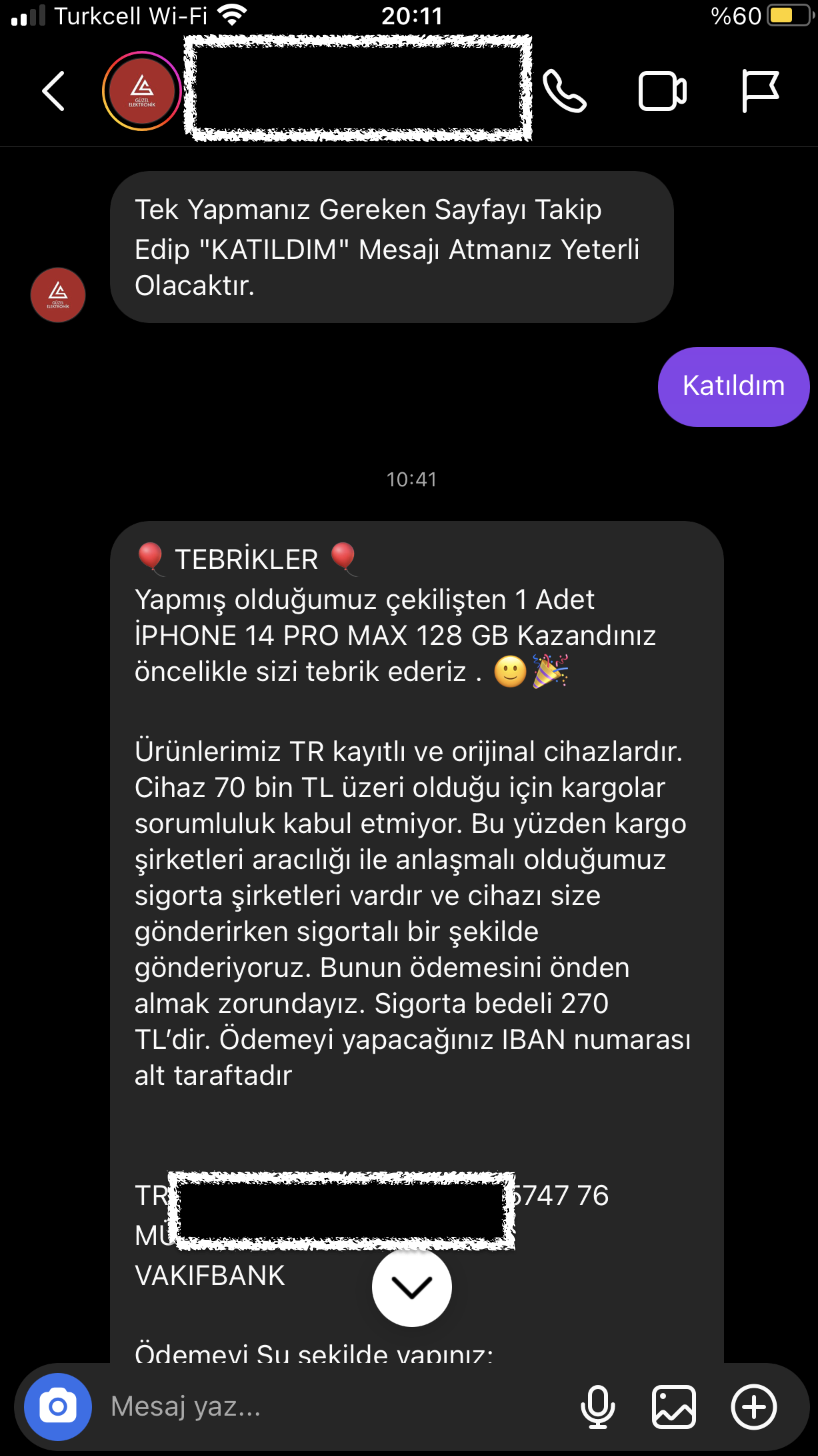This screenshot has width=818, height=1456.
Task: Select the sent 'Katıldım' message bubble
Action: (x=733, y=387)
